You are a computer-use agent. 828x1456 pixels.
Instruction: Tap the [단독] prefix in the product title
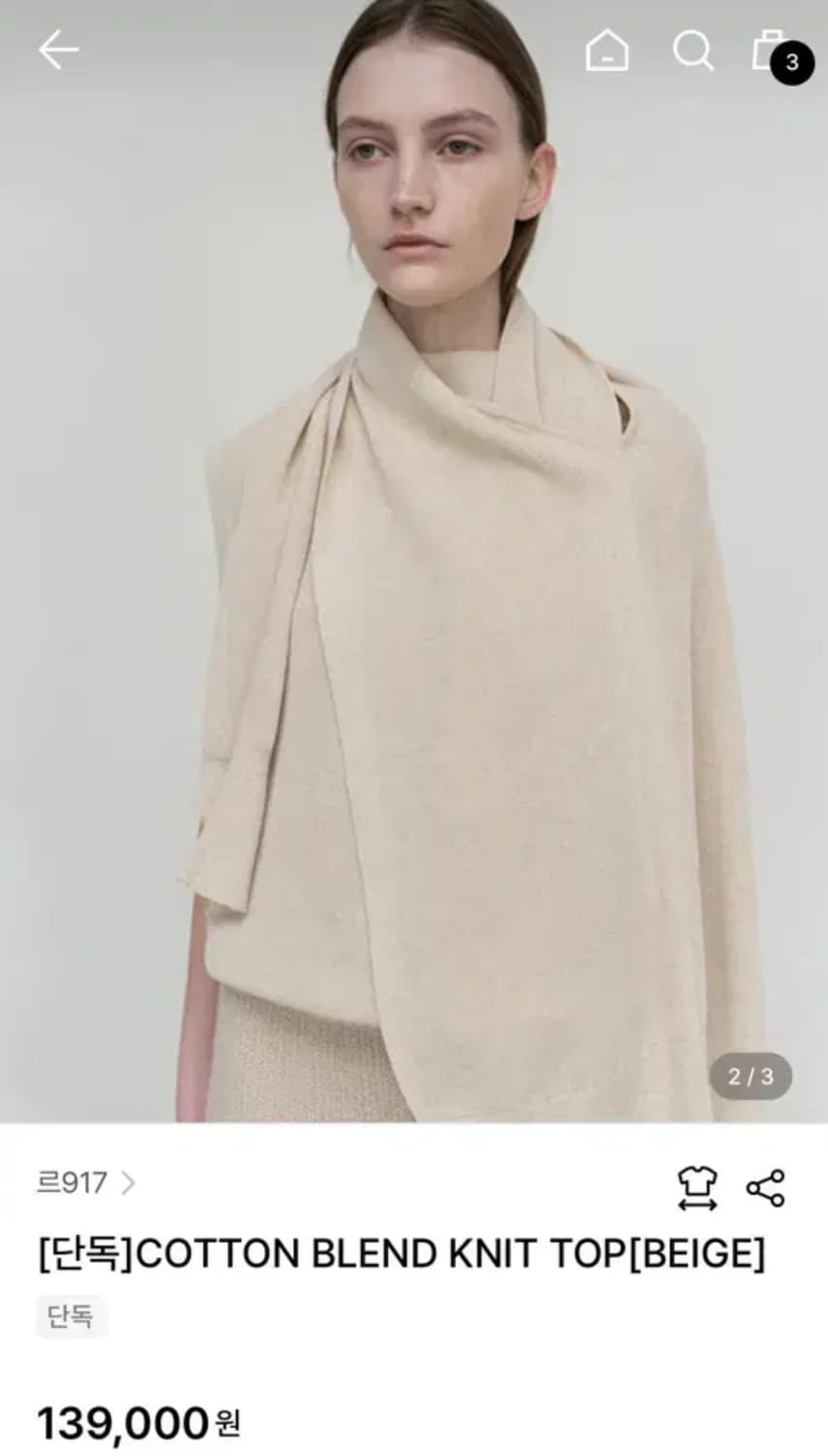pyautogui.click(x=81, y=1253)
